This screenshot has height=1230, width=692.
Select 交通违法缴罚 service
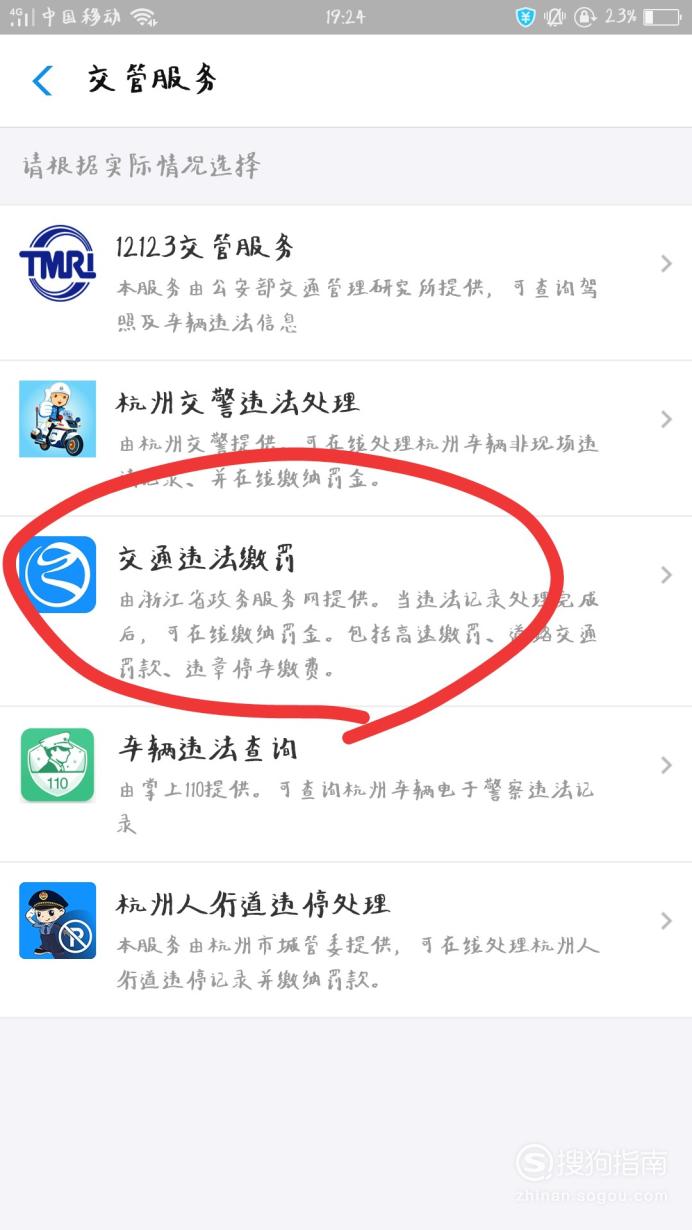pyautogui.click(x=346, y=611)
